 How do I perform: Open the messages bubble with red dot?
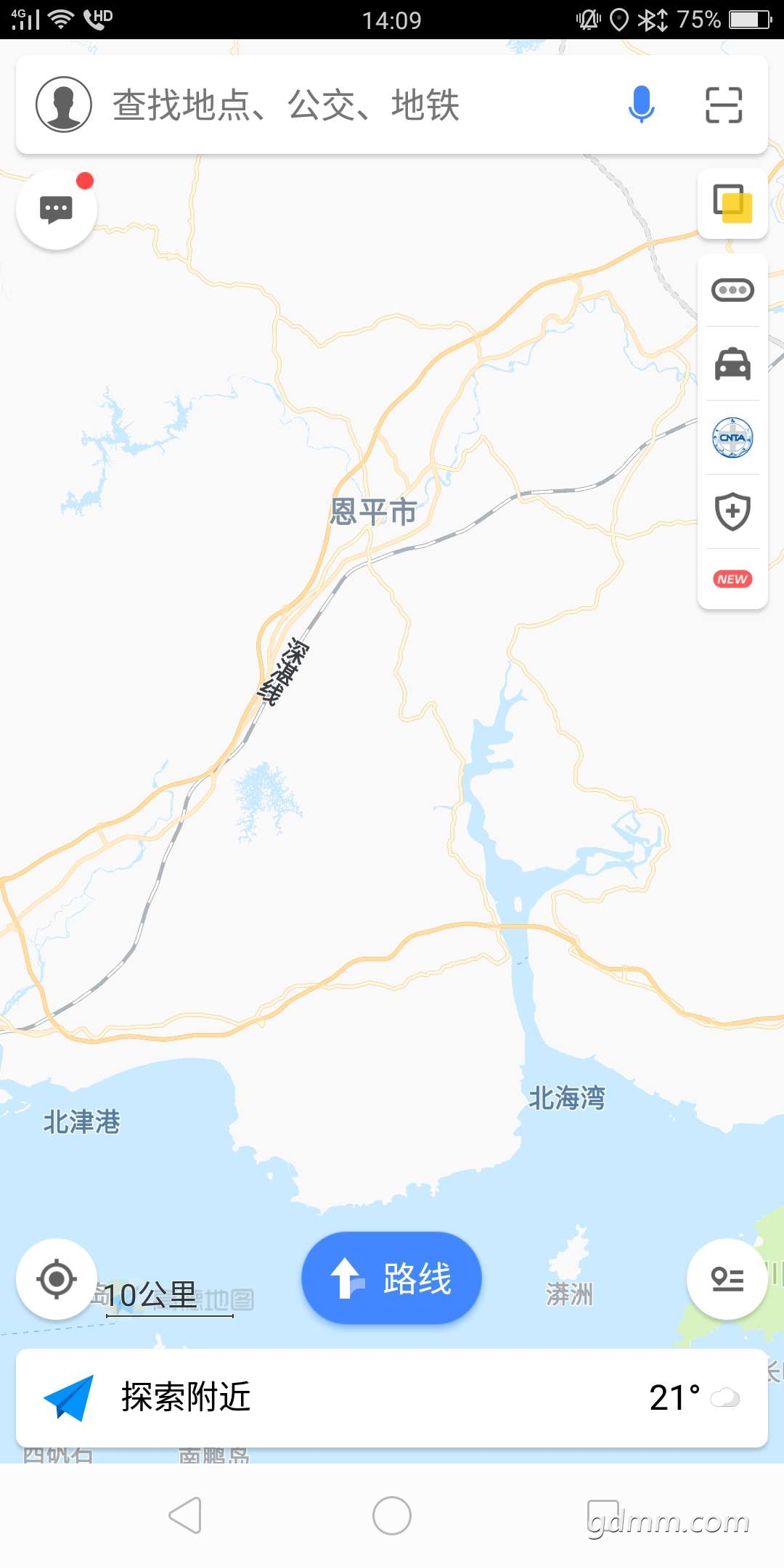57,210
